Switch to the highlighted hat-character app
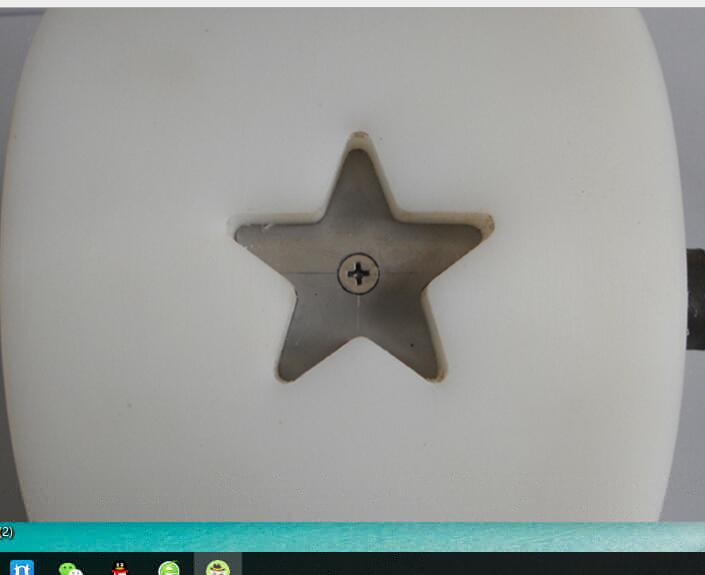Image resolution: width=705 pixels, height=575 pixels. click(x=218, y=567)
